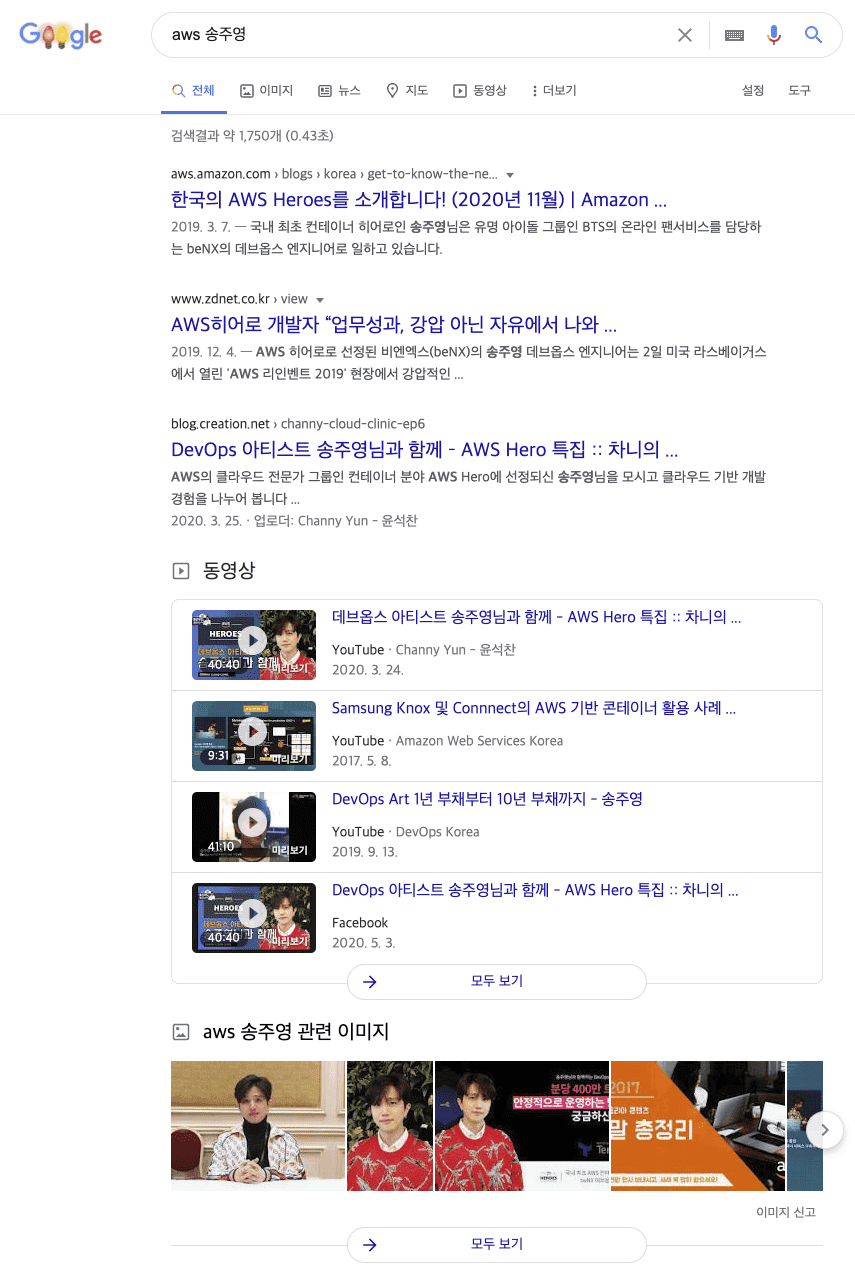Switch to the 이미지 tab
The height and width of the screenshot is (1277, 855).
click(x=266, y=90)
